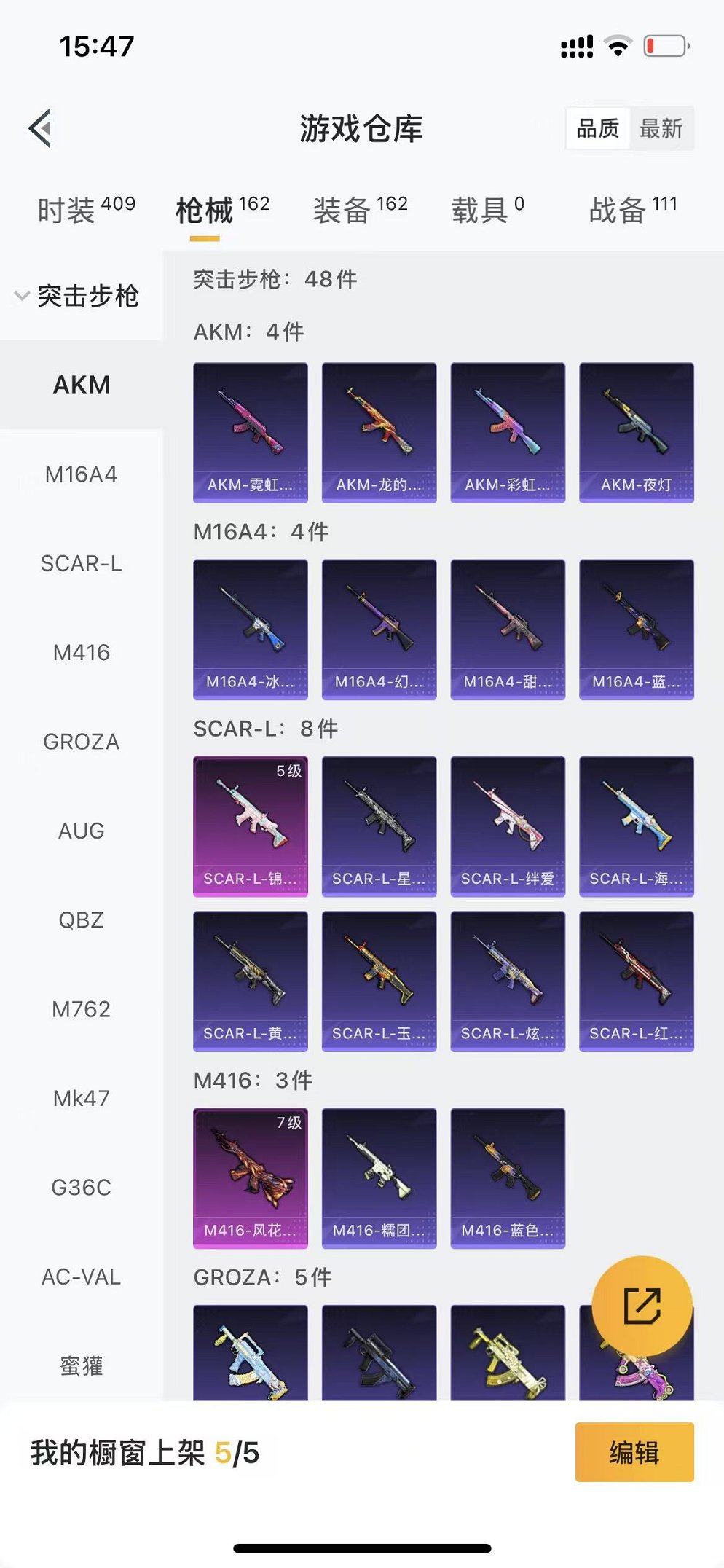Open the level 7 M416-风花 skin
The width and height of the screenshot is (724, 1568).
[x=250, y=1177]
